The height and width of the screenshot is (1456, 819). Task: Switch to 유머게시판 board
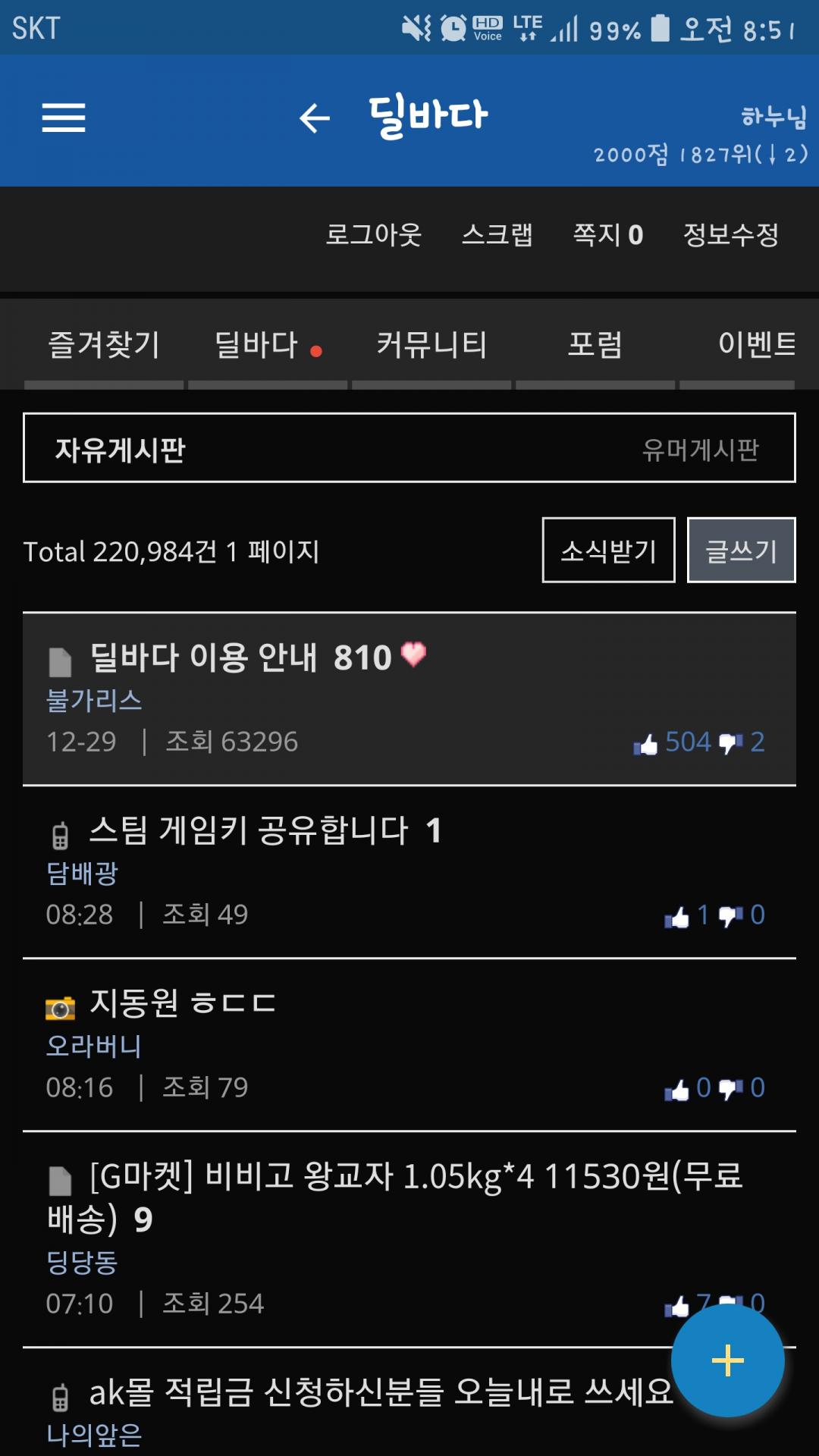click(700, 450)
